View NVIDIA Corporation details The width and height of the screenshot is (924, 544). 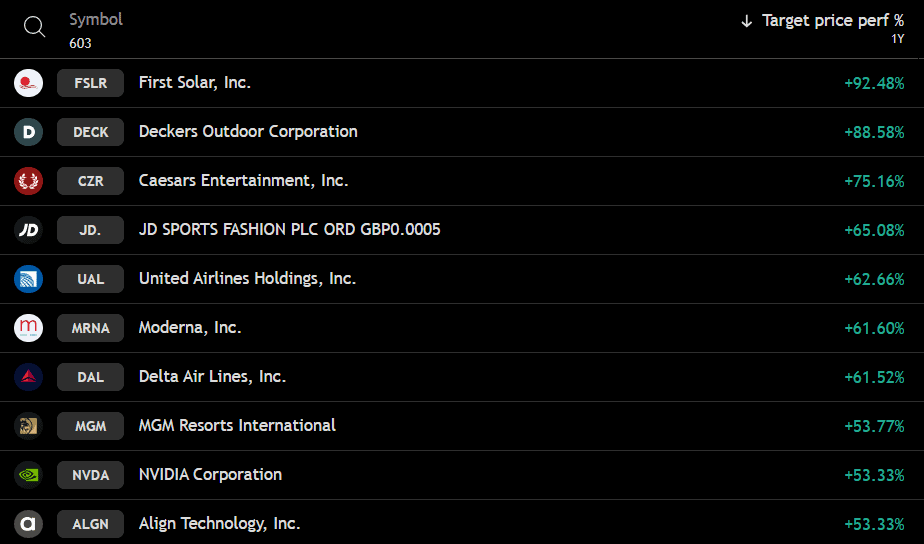tap(210, 475)
